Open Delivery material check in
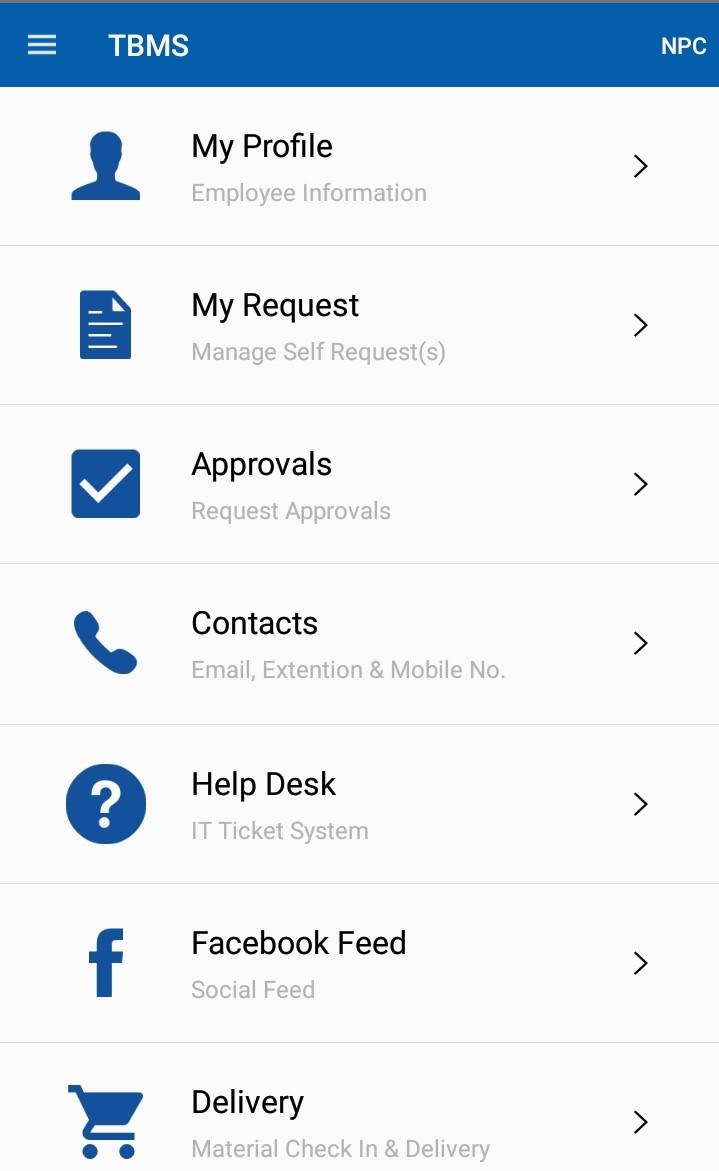This screenshot has width=719, height=1171. coord(359,1120)
